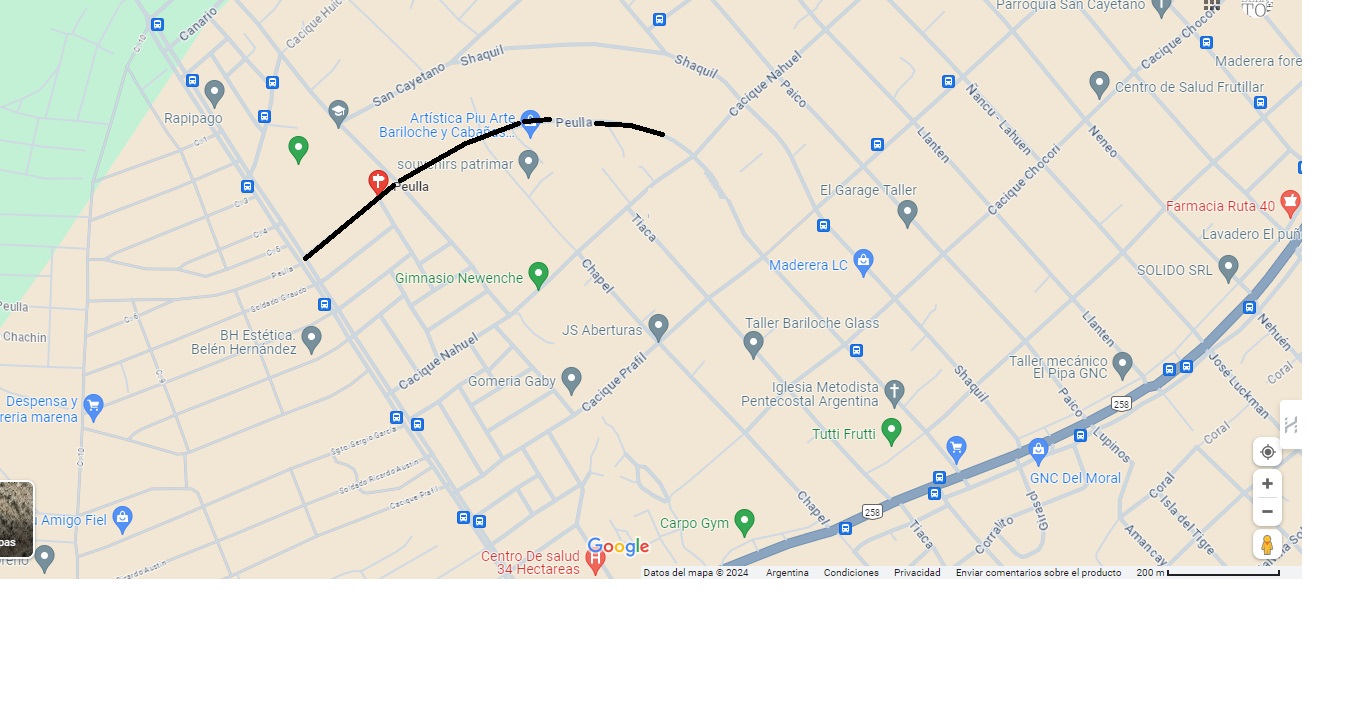Select El Garage Taller marker

point(907,212)
